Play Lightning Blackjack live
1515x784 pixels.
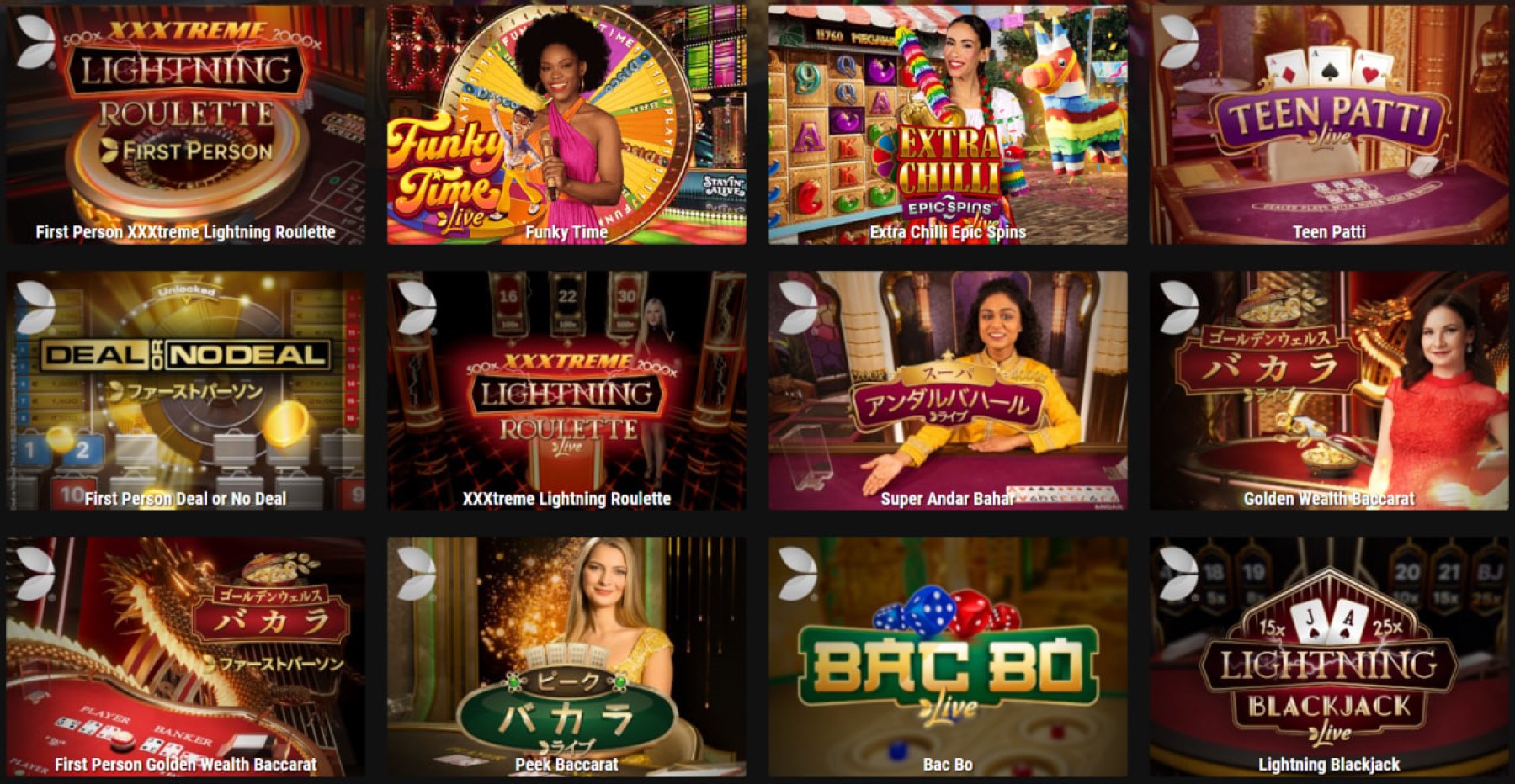coord(1329,656)
